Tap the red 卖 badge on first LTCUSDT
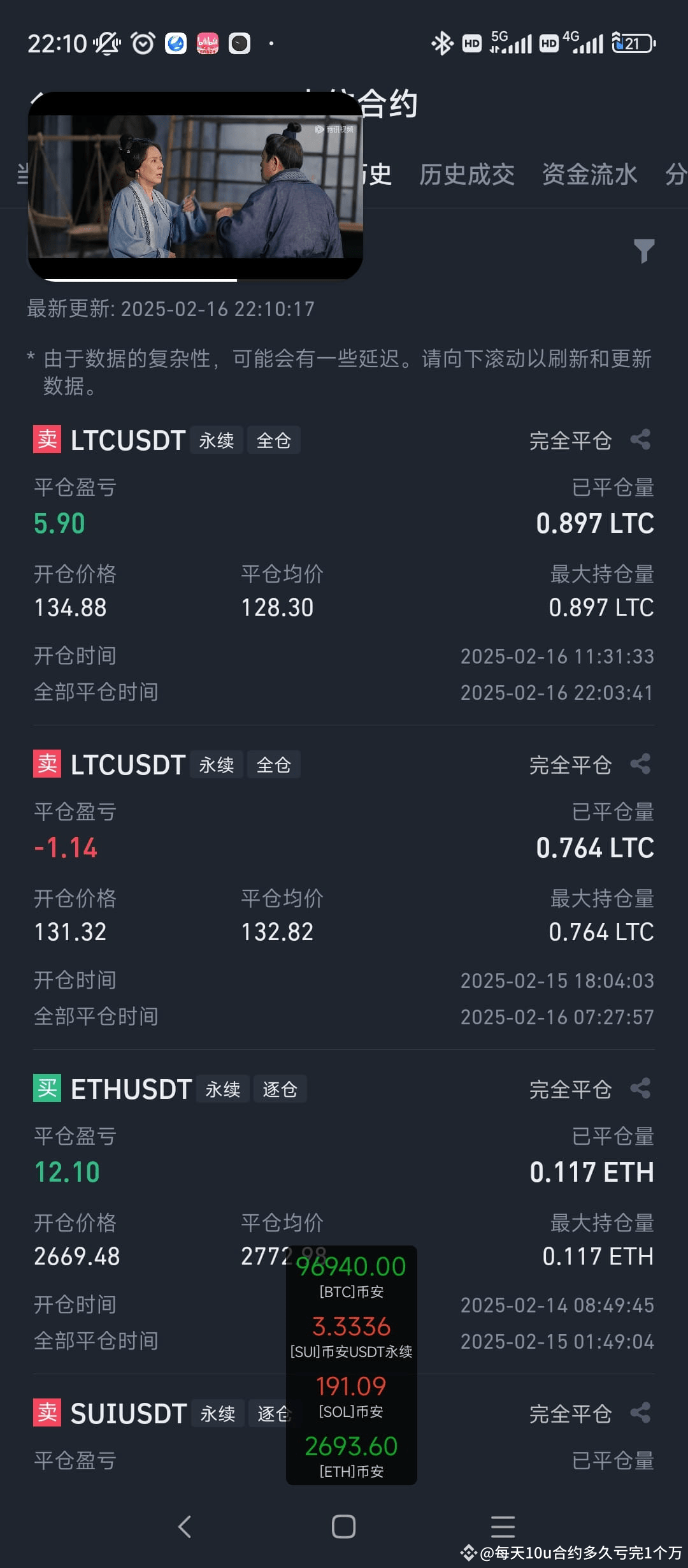 point(47,439)
